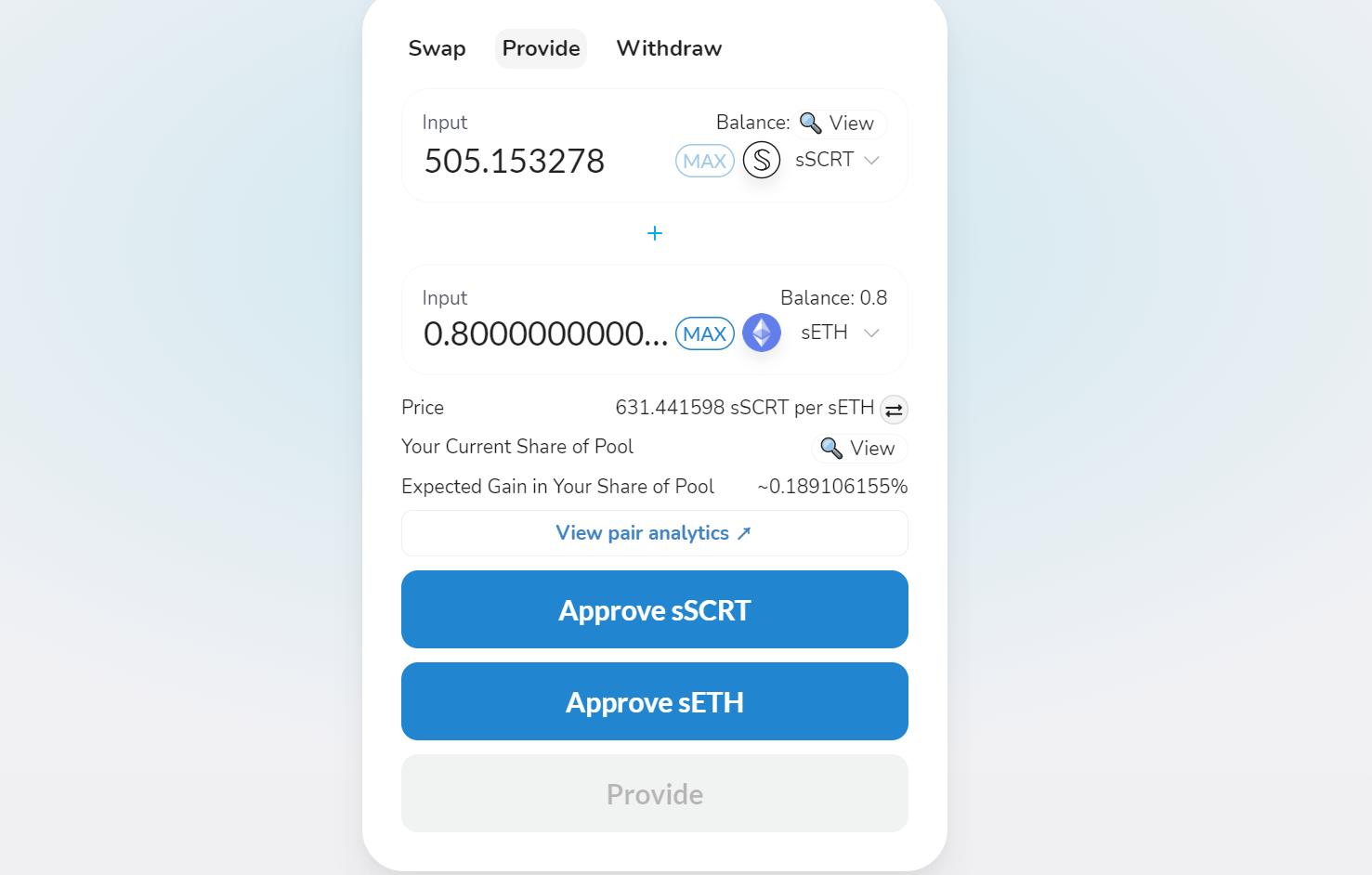Select the Provide tab
This screenshot has height=875, width=1372.
point(541,48)
